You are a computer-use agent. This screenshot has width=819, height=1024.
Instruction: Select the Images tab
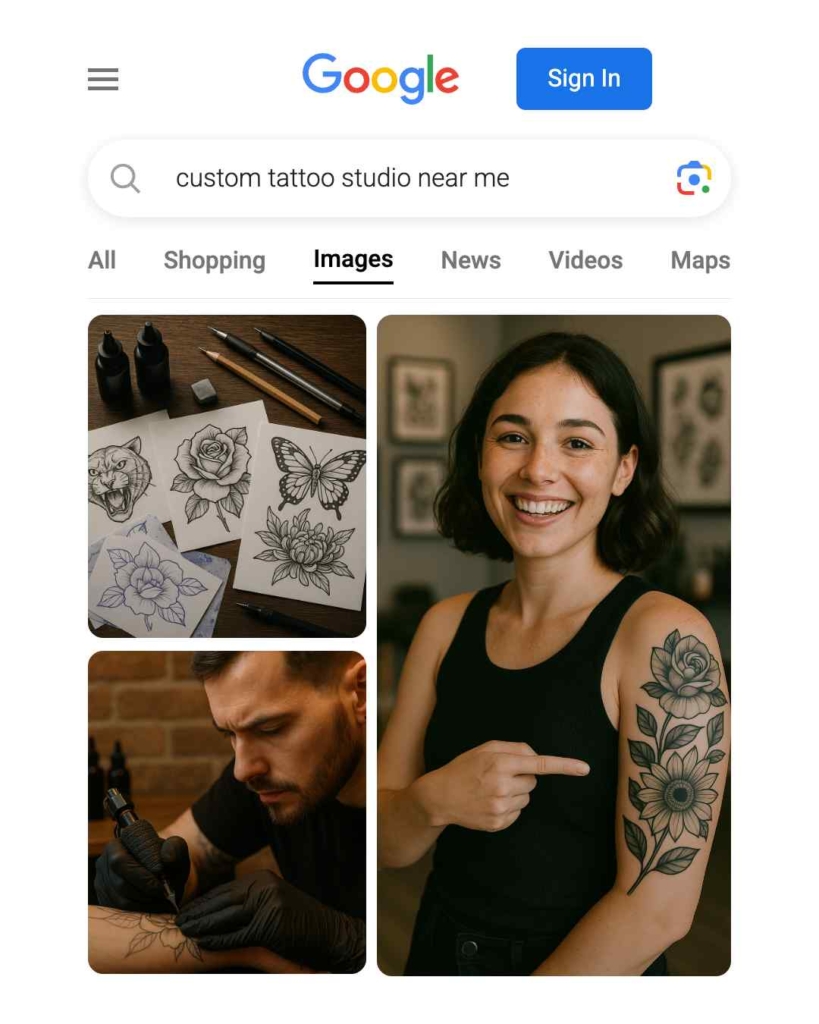click(x=353, y=260)
